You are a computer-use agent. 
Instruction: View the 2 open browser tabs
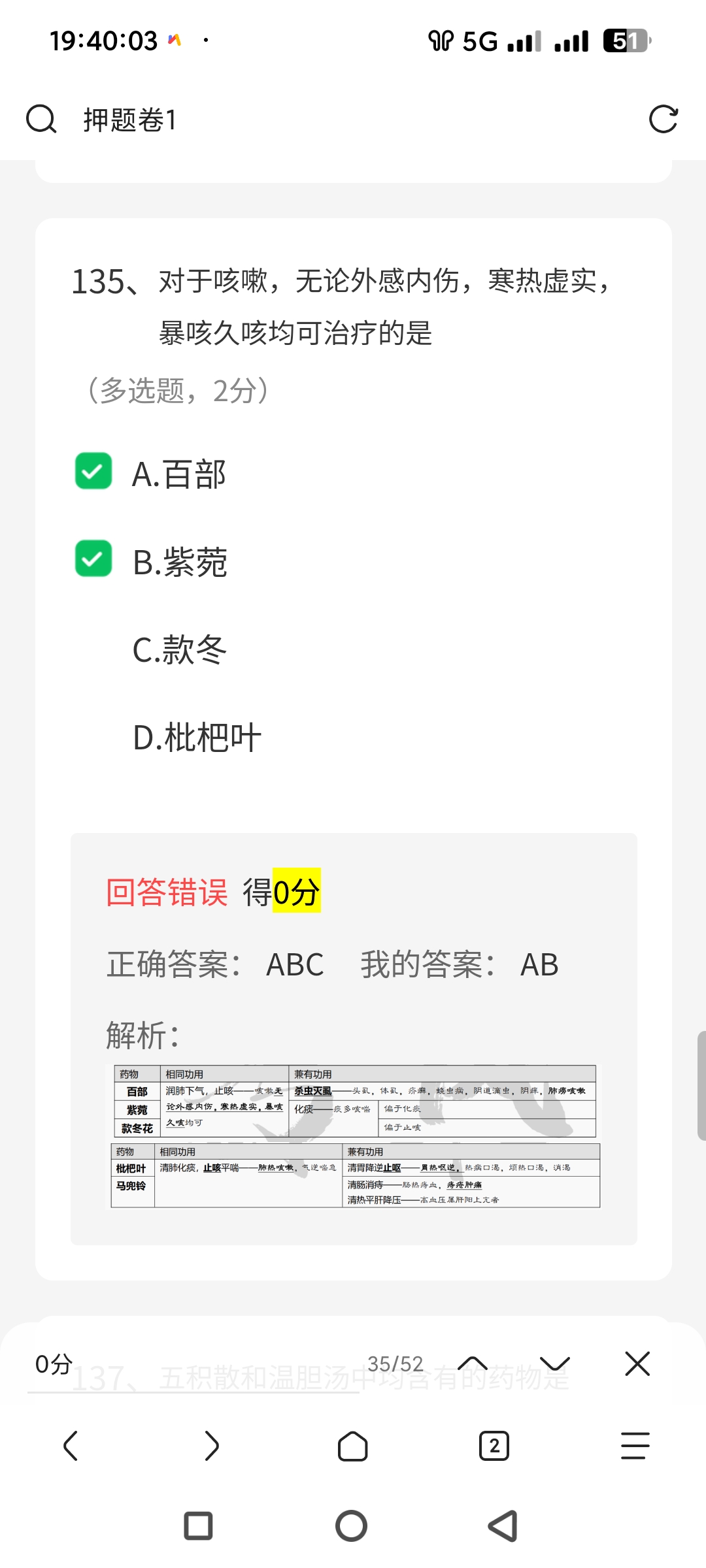pyautogui.click(x=494, y=1445)
